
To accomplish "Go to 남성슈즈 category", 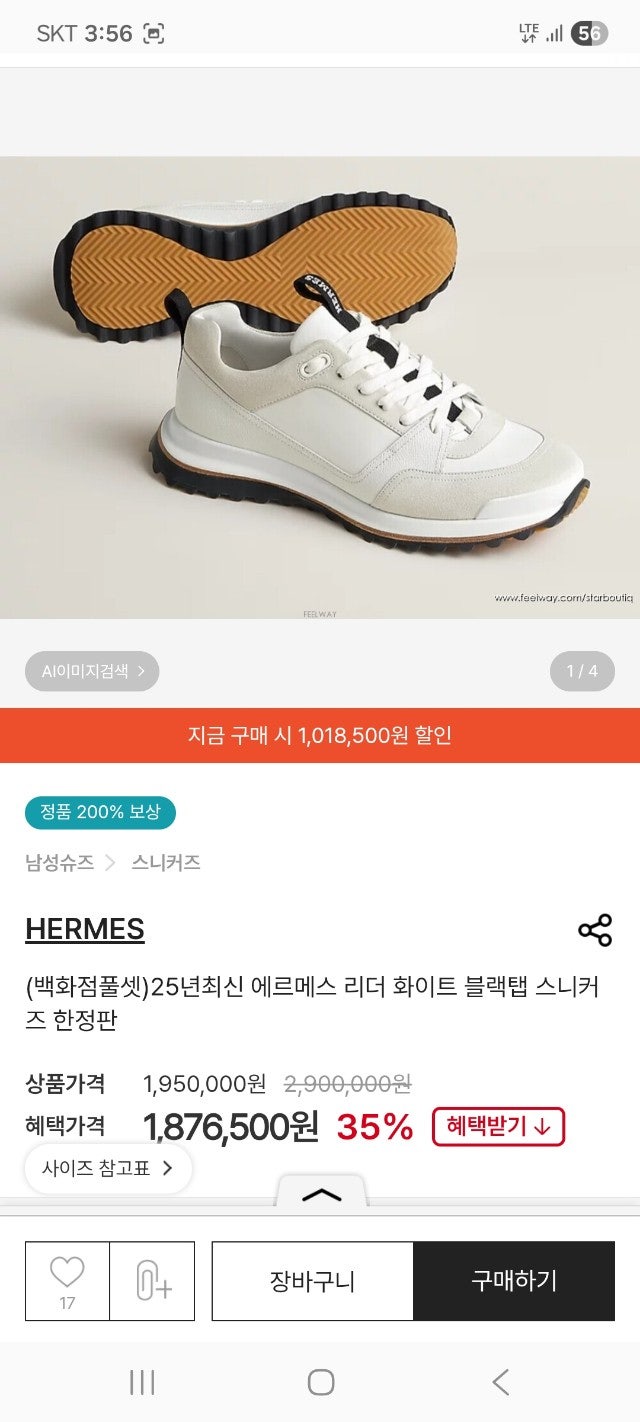I will click(x=59, y=863).
